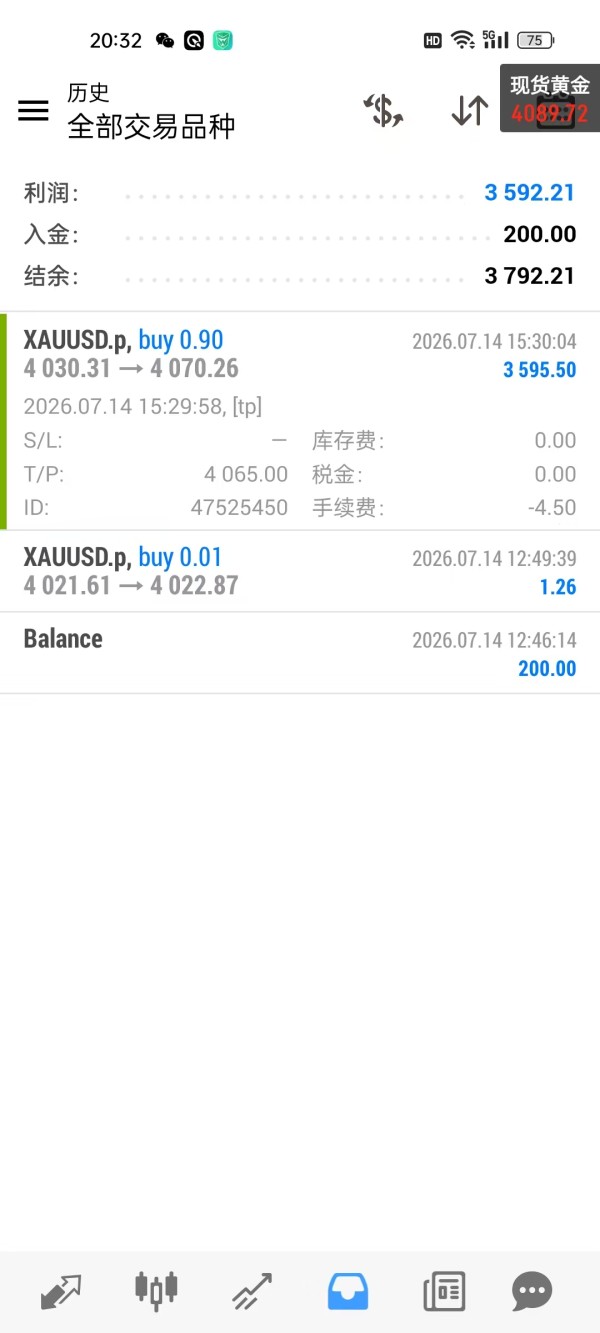Switch to the quotes arrows tab

point(61,1291)
